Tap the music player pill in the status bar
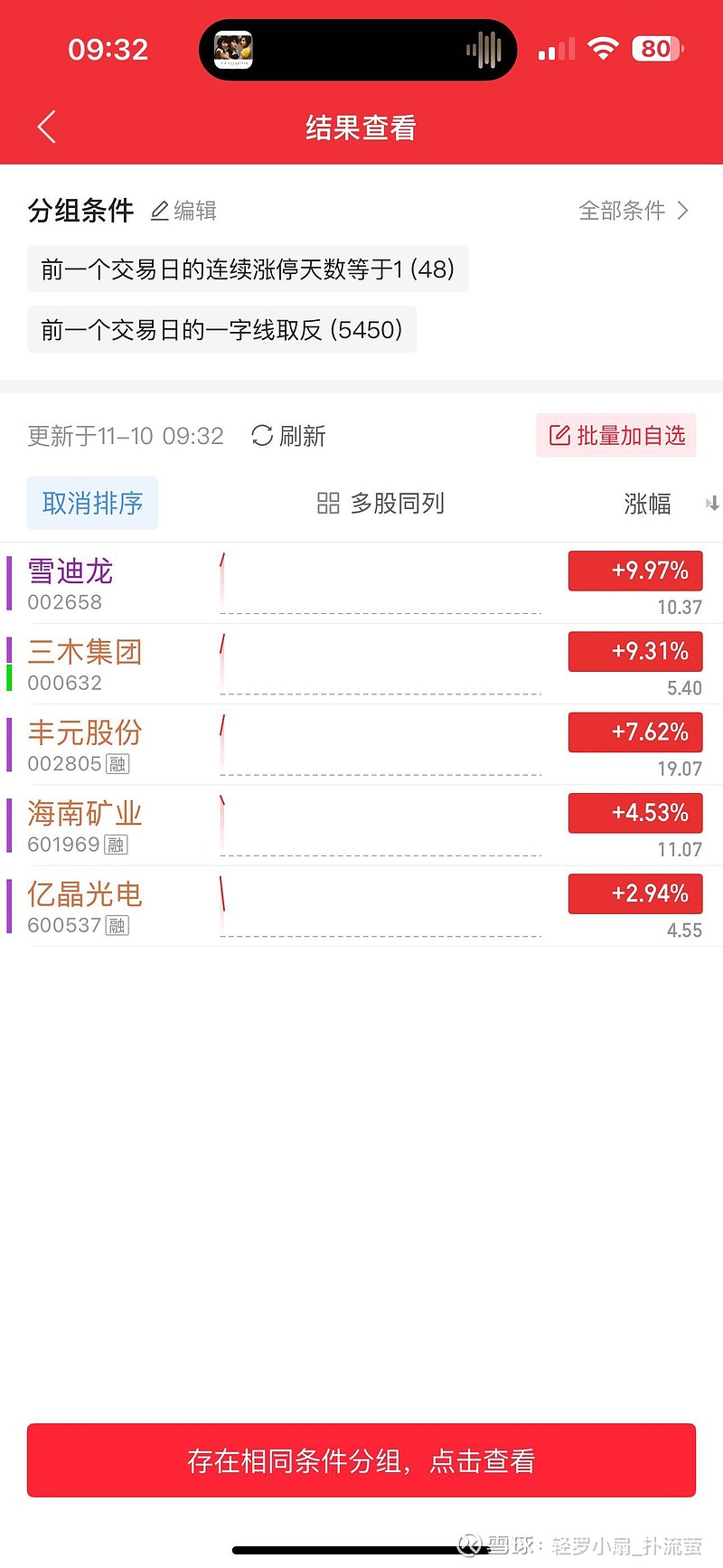 coord(358,49)
